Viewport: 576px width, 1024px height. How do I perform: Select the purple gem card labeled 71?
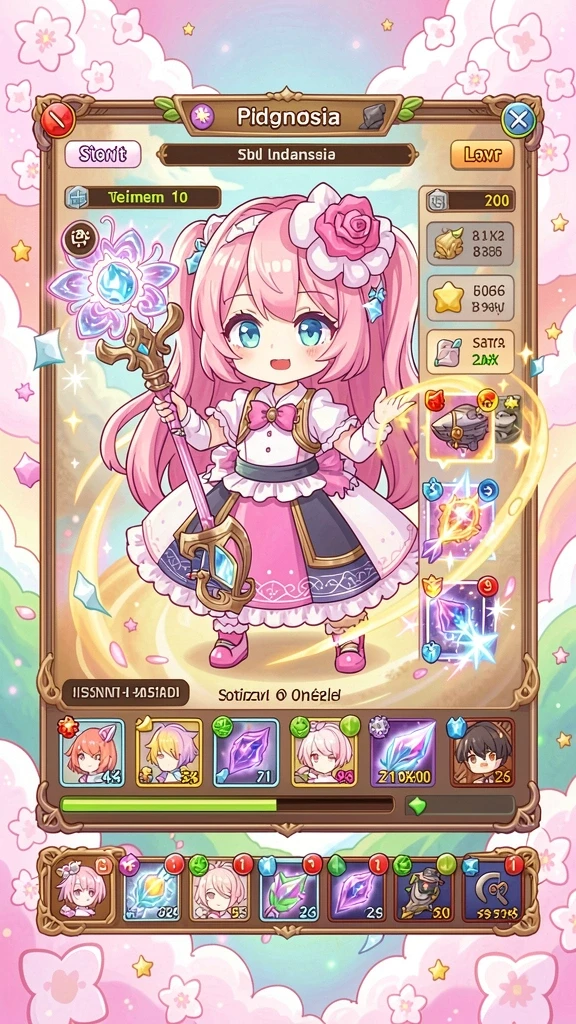coord(246,751)
